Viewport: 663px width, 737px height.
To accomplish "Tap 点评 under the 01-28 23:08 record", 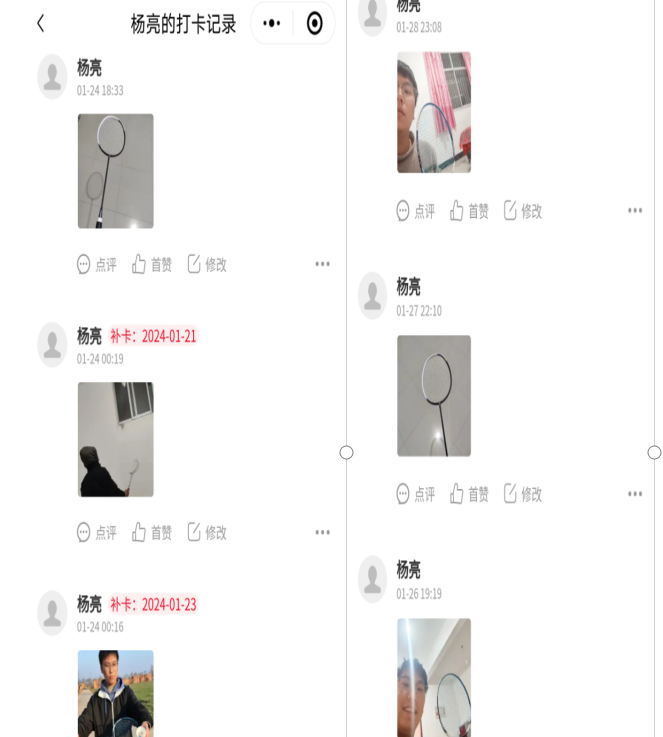I will 416,210.
